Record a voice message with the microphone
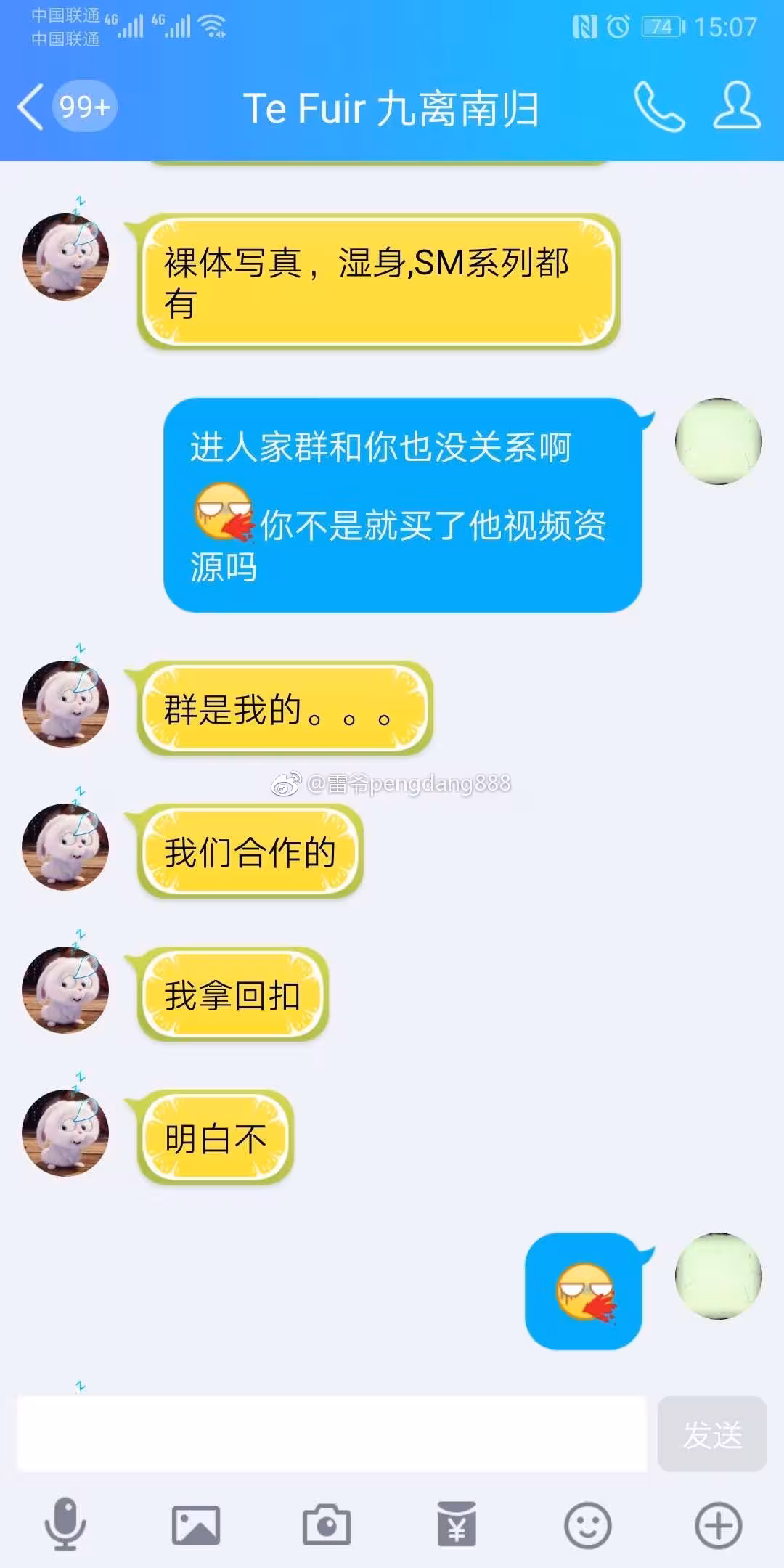This screenshot has height=1568, width=784. (x=65, y=1524)
